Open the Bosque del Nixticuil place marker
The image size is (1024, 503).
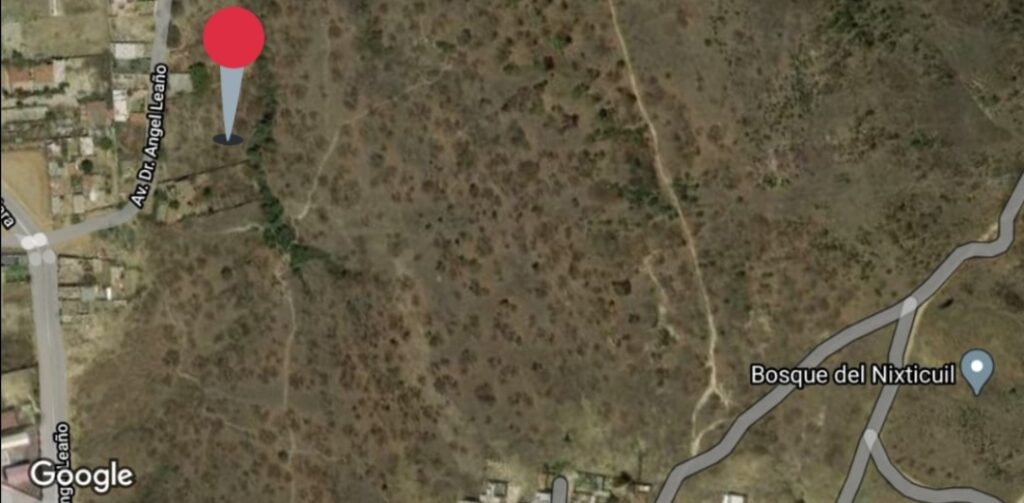[x=977, y=370]
